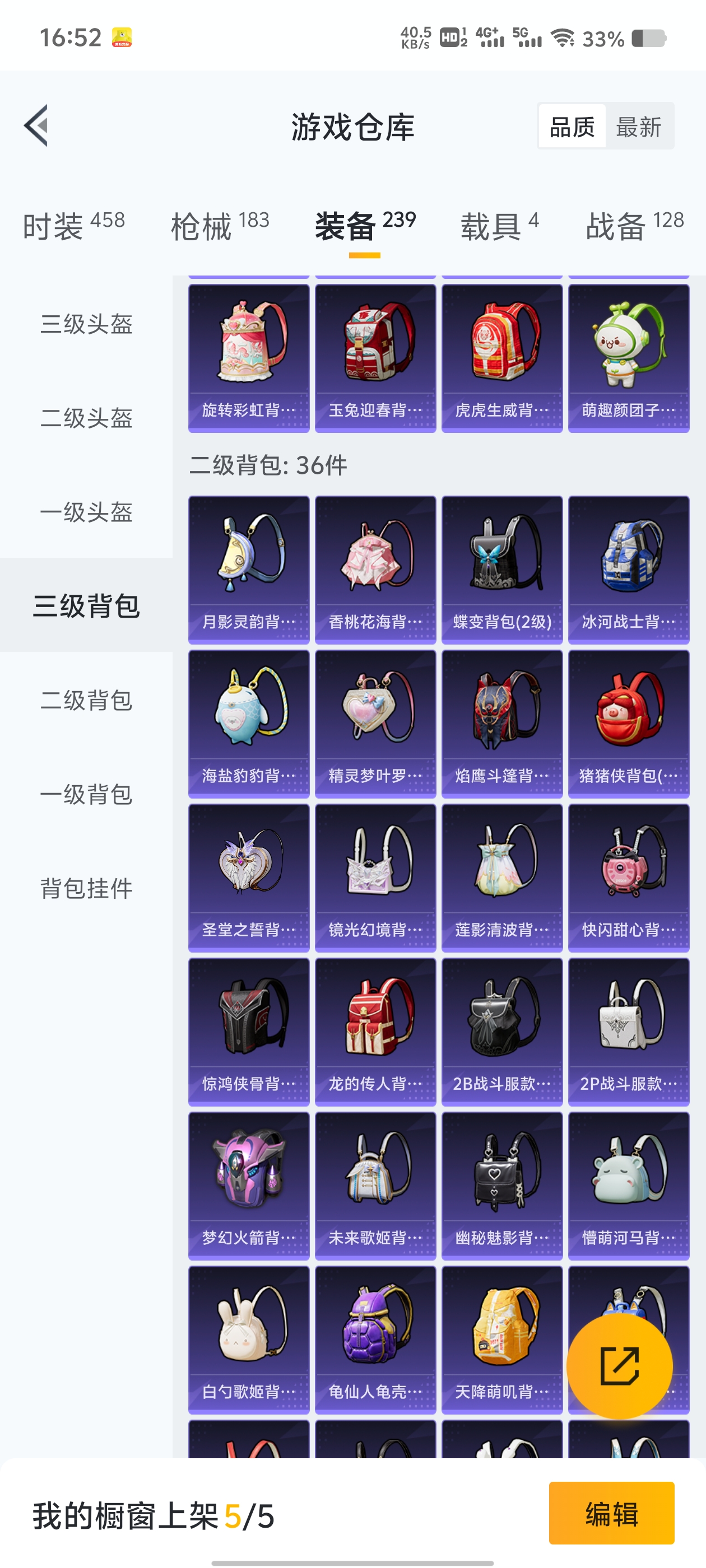The width and height of the screenshot is (706, 1568).
Task: Open the 战备 tab
Action: click(635, 225)
